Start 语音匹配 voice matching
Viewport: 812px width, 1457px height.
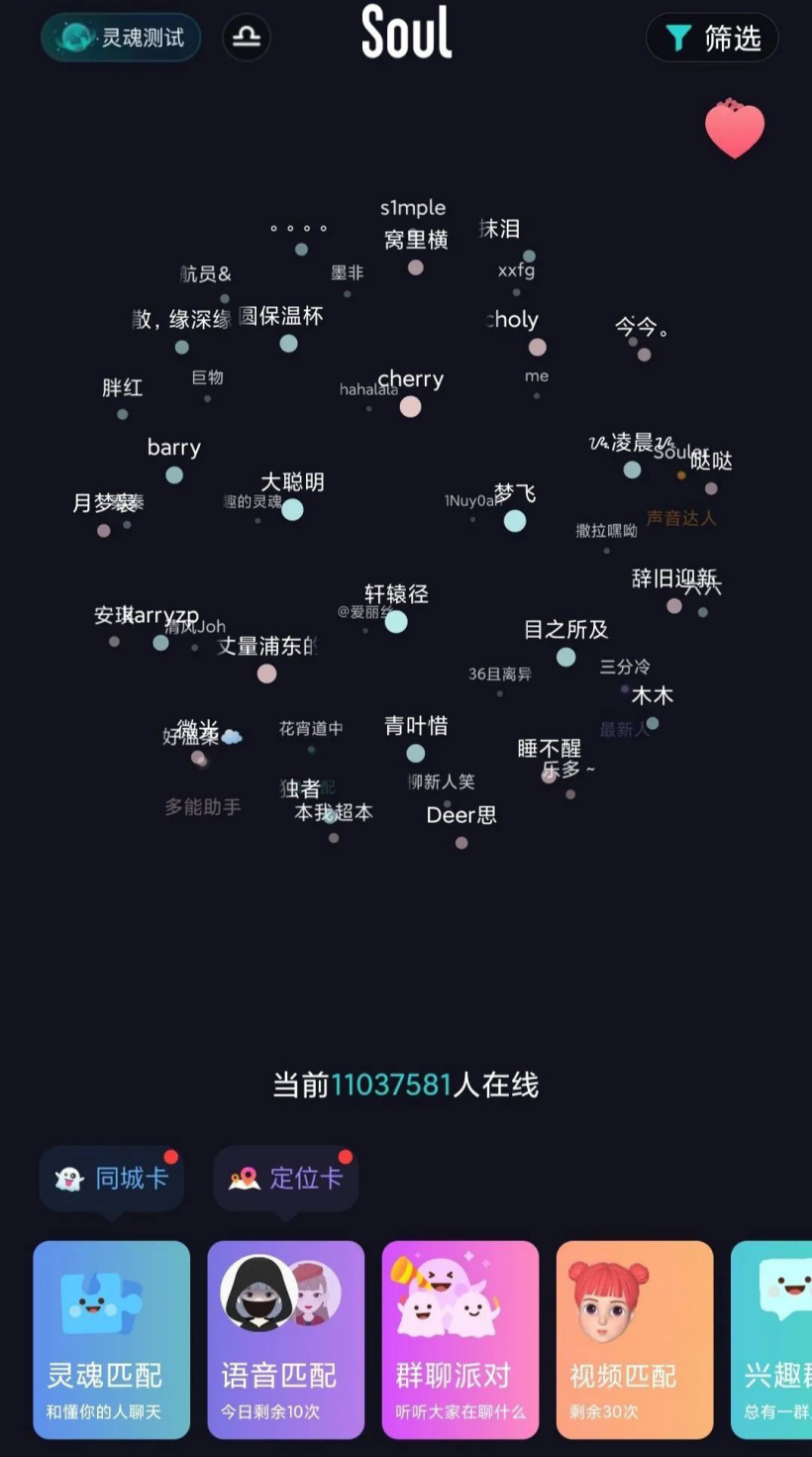[x=285, y=1338]
